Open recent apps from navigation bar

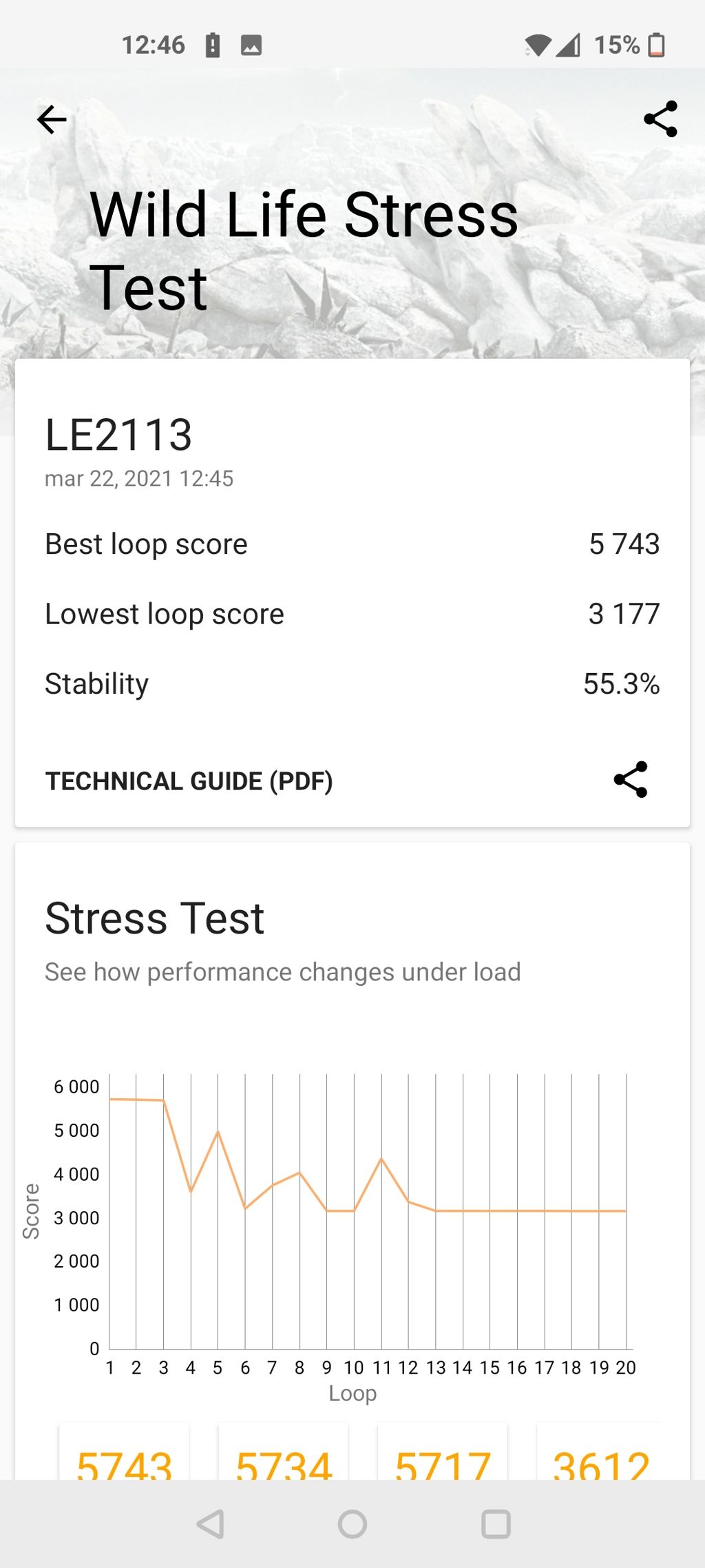click(x=496, y=1524)
